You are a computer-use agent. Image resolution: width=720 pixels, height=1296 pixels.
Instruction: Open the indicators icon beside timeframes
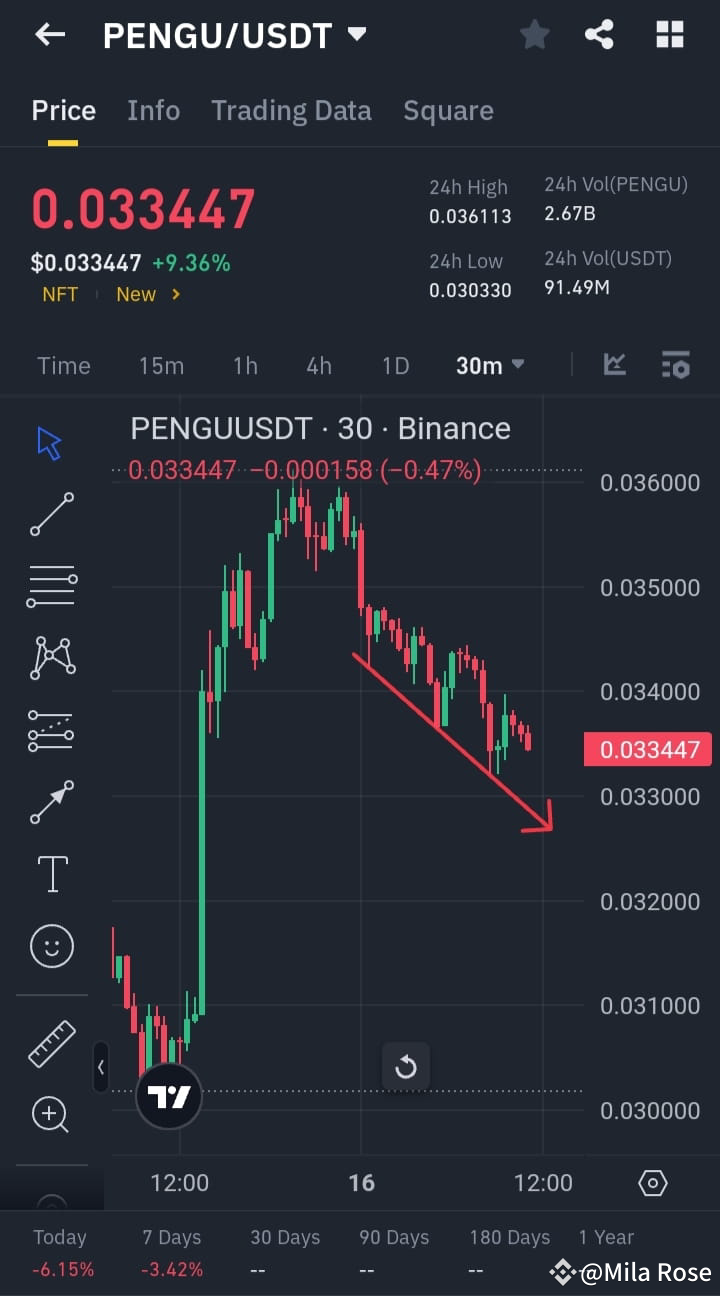point(676,365)
